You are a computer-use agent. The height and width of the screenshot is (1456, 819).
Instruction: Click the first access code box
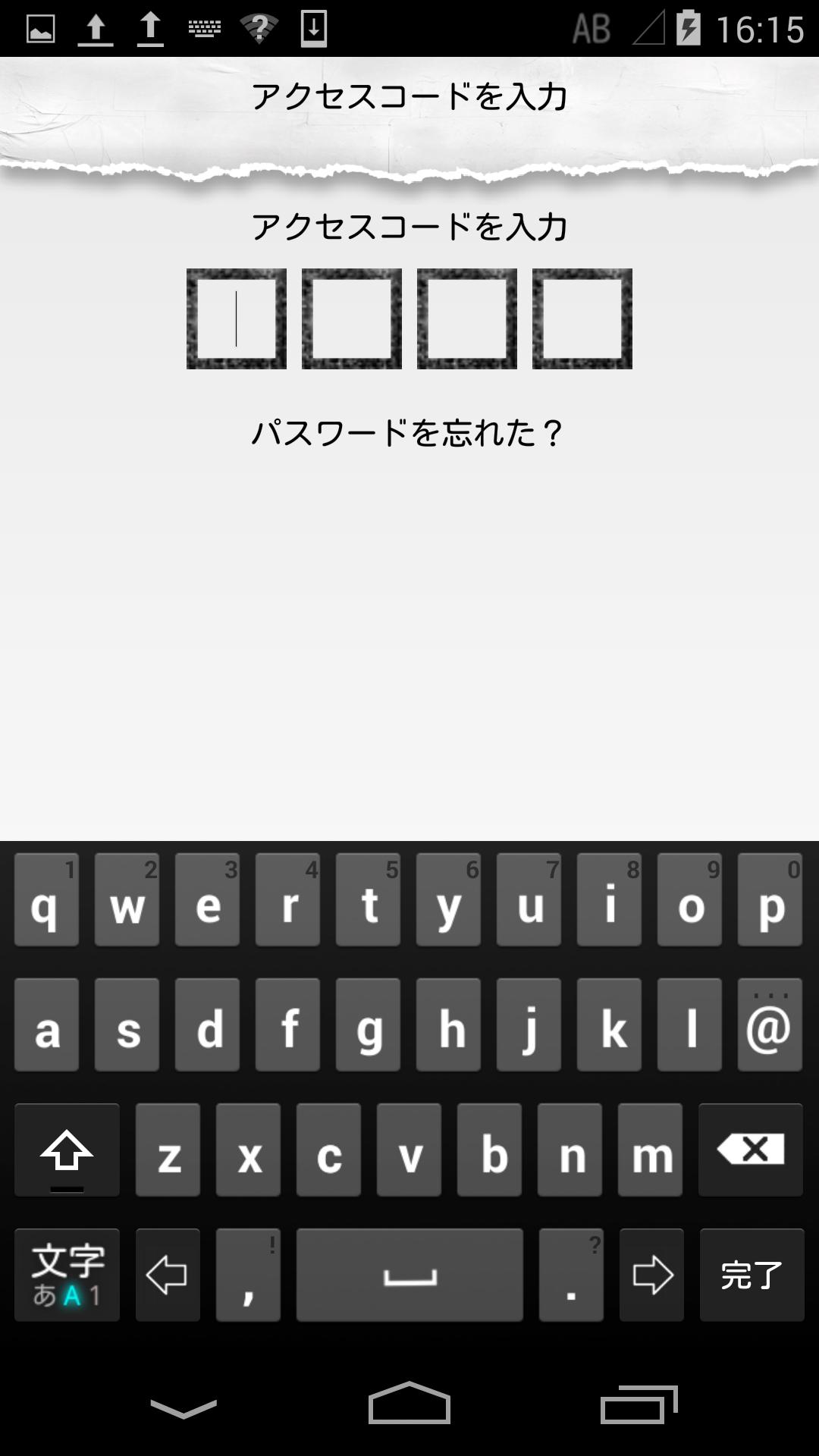tap(235, 318)
